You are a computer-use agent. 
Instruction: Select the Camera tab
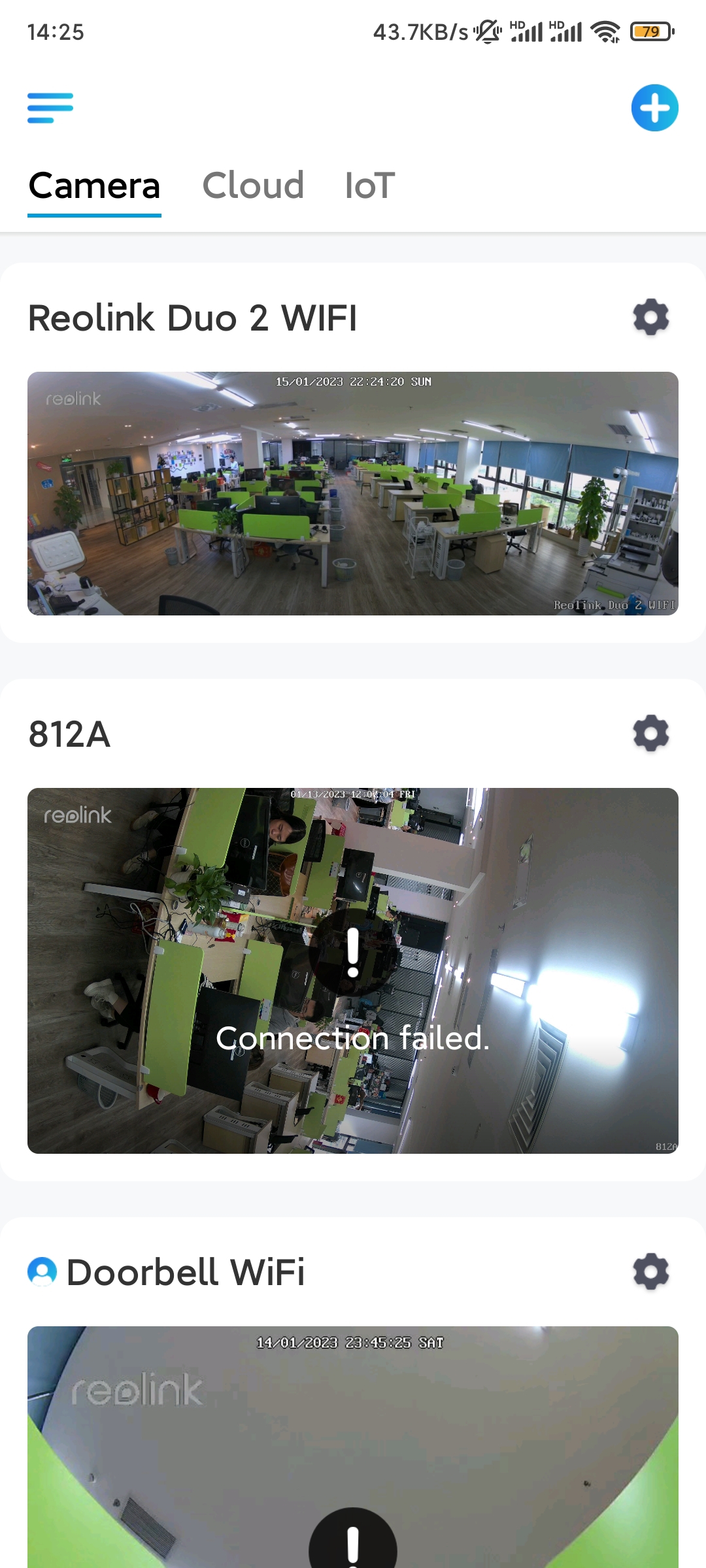[x=94, y=186]
